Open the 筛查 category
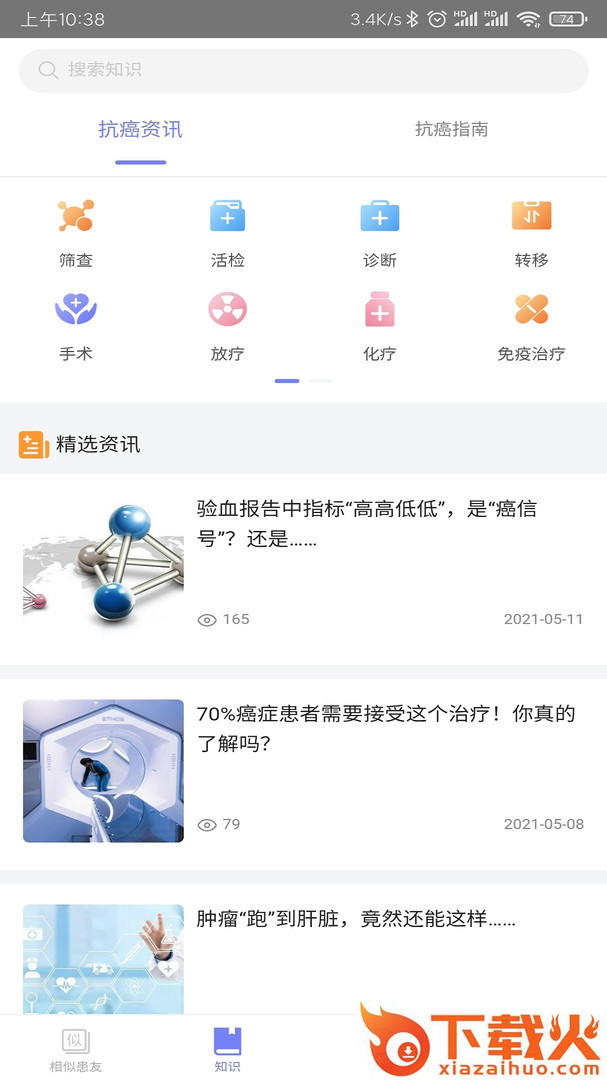This screenshot has width=607, height=1080. point(76,232)
